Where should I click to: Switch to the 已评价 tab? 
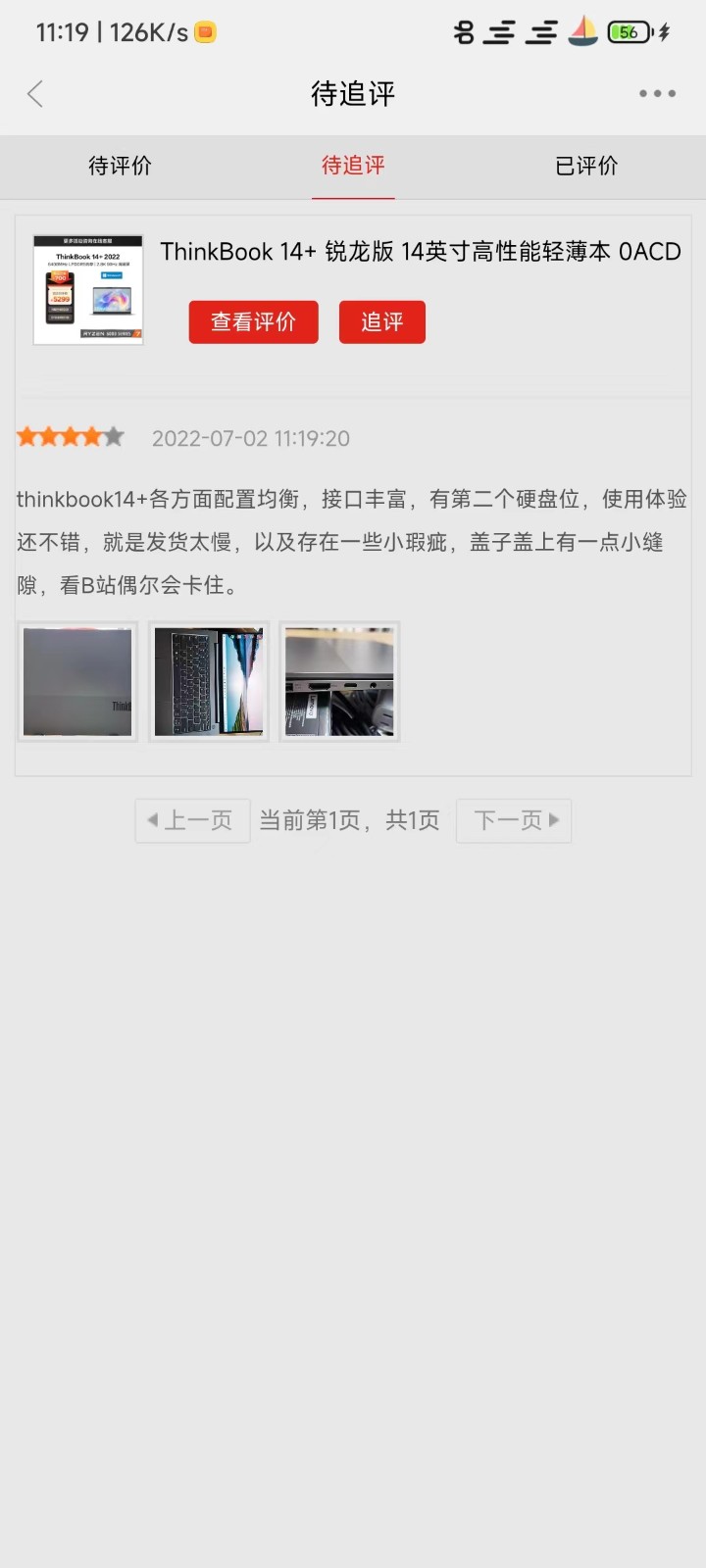(586, 166)
